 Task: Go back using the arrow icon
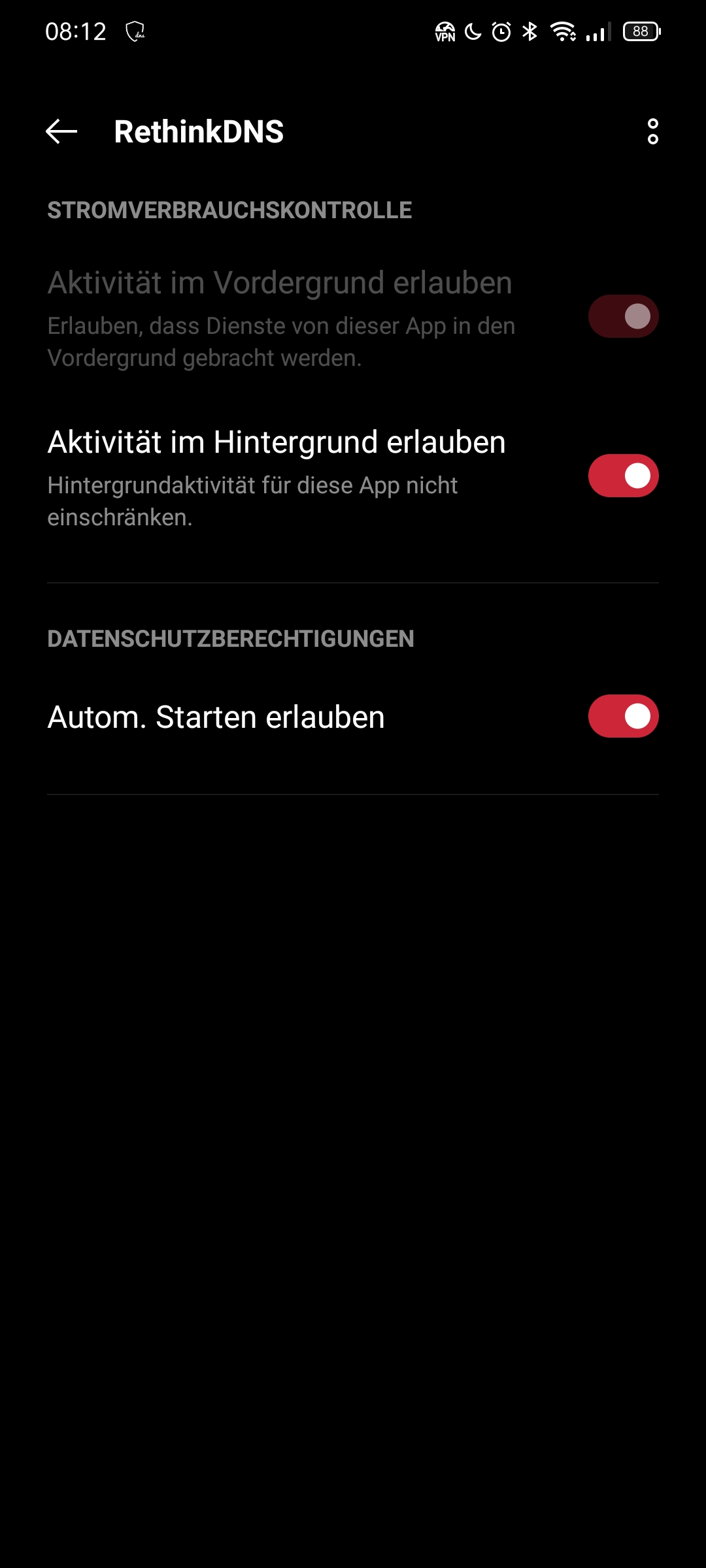61,131
